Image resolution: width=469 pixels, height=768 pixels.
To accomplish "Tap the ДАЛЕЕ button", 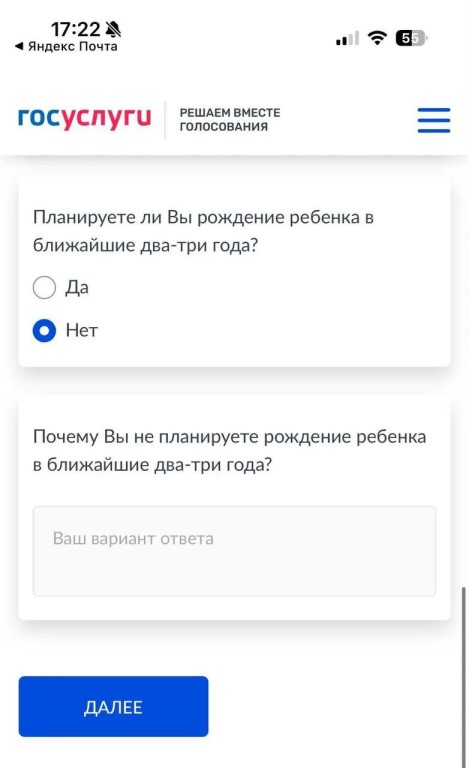I will pos(114,706).
